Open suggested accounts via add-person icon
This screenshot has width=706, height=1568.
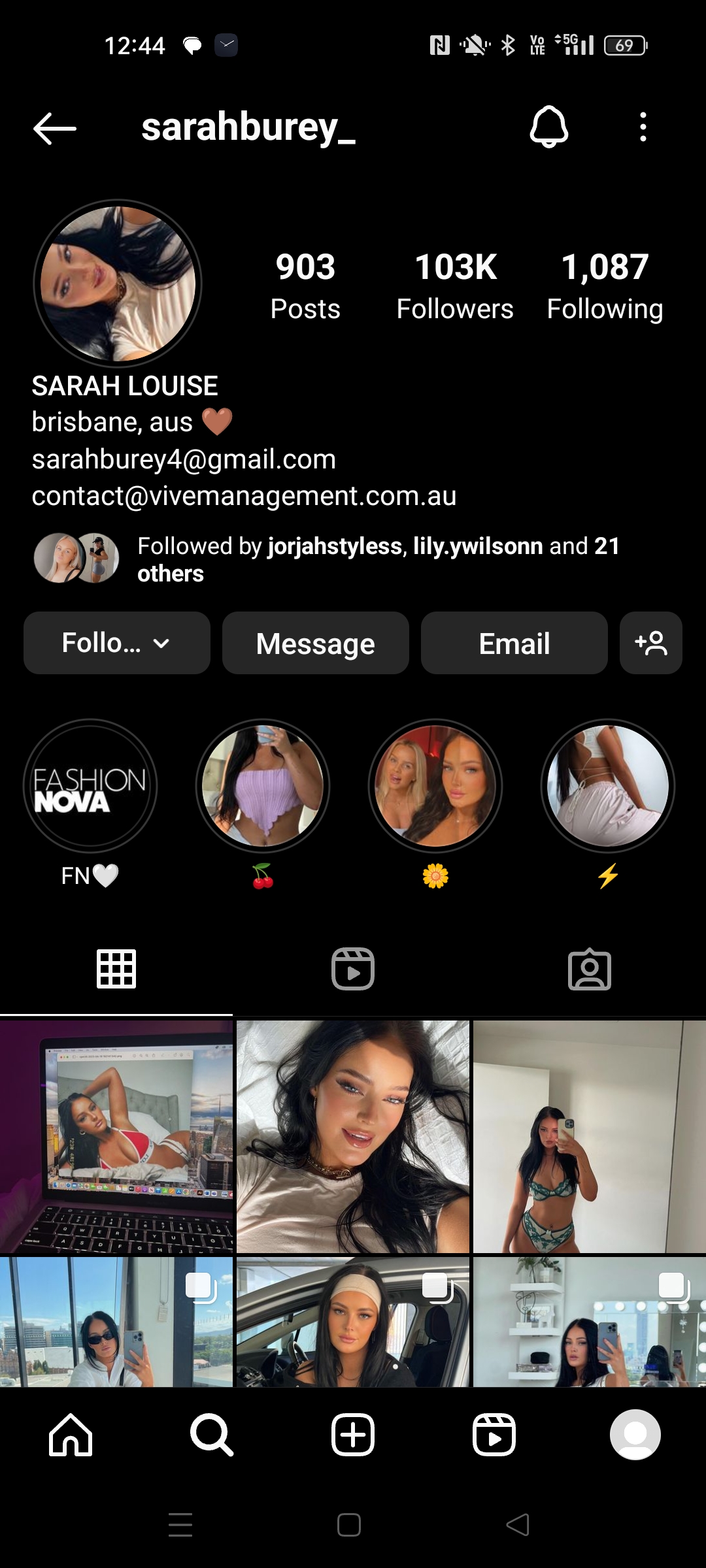(650, 643)
